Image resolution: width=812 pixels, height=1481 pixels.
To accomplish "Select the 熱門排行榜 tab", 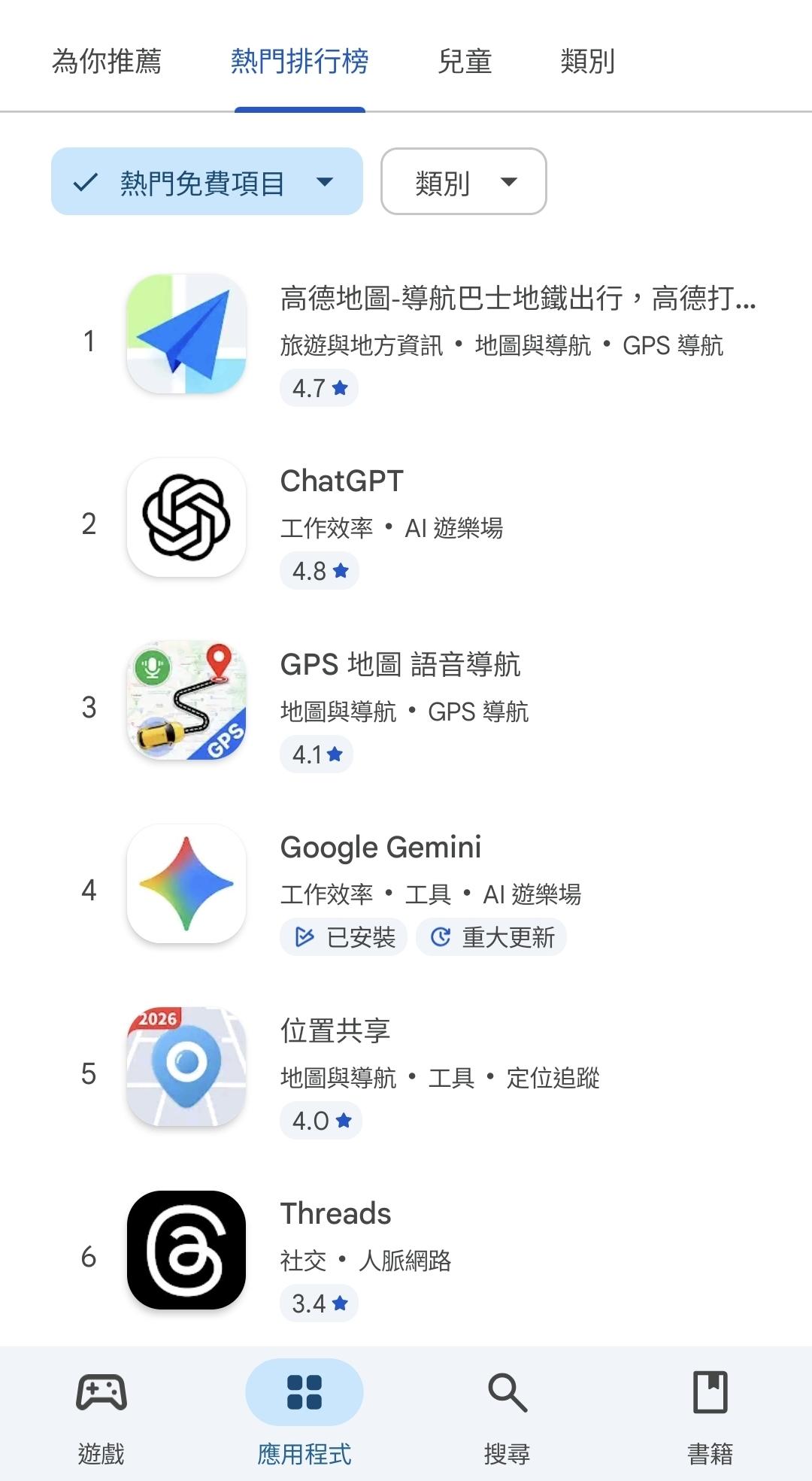I will pyautogui.click(x=299, y=62).
